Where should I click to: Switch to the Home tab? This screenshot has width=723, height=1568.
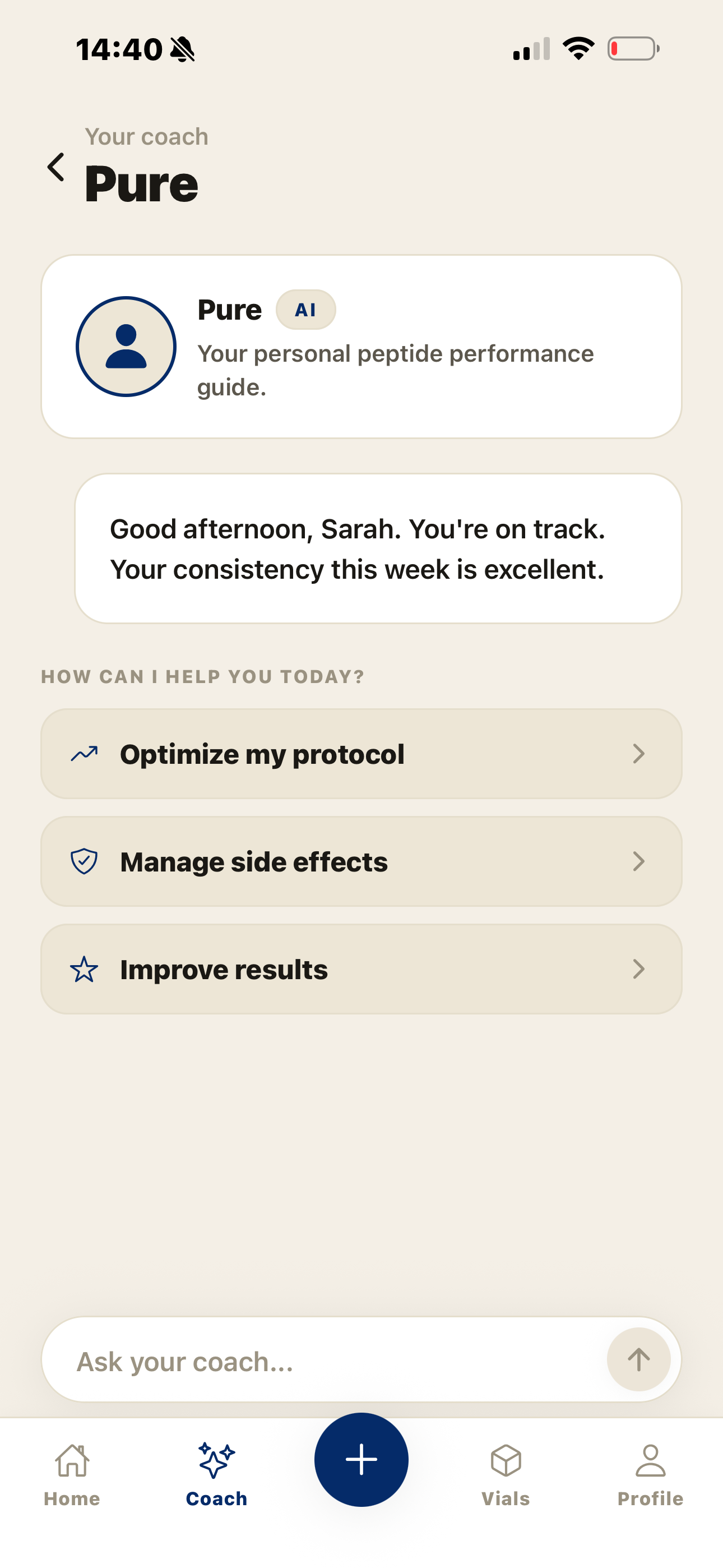click(x=72, y=1475)
